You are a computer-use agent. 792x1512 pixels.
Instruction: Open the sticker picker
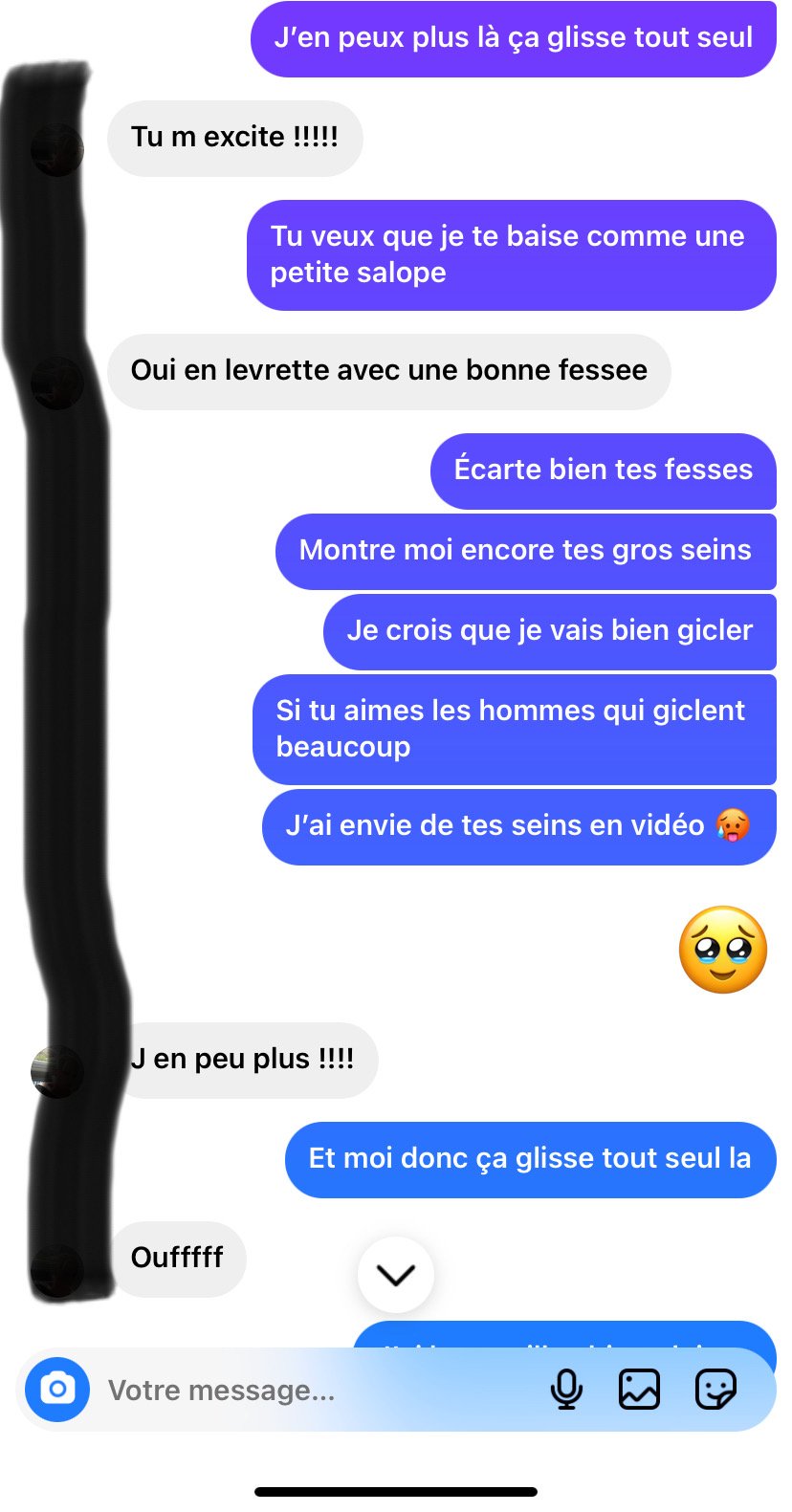coord(715,1390)
